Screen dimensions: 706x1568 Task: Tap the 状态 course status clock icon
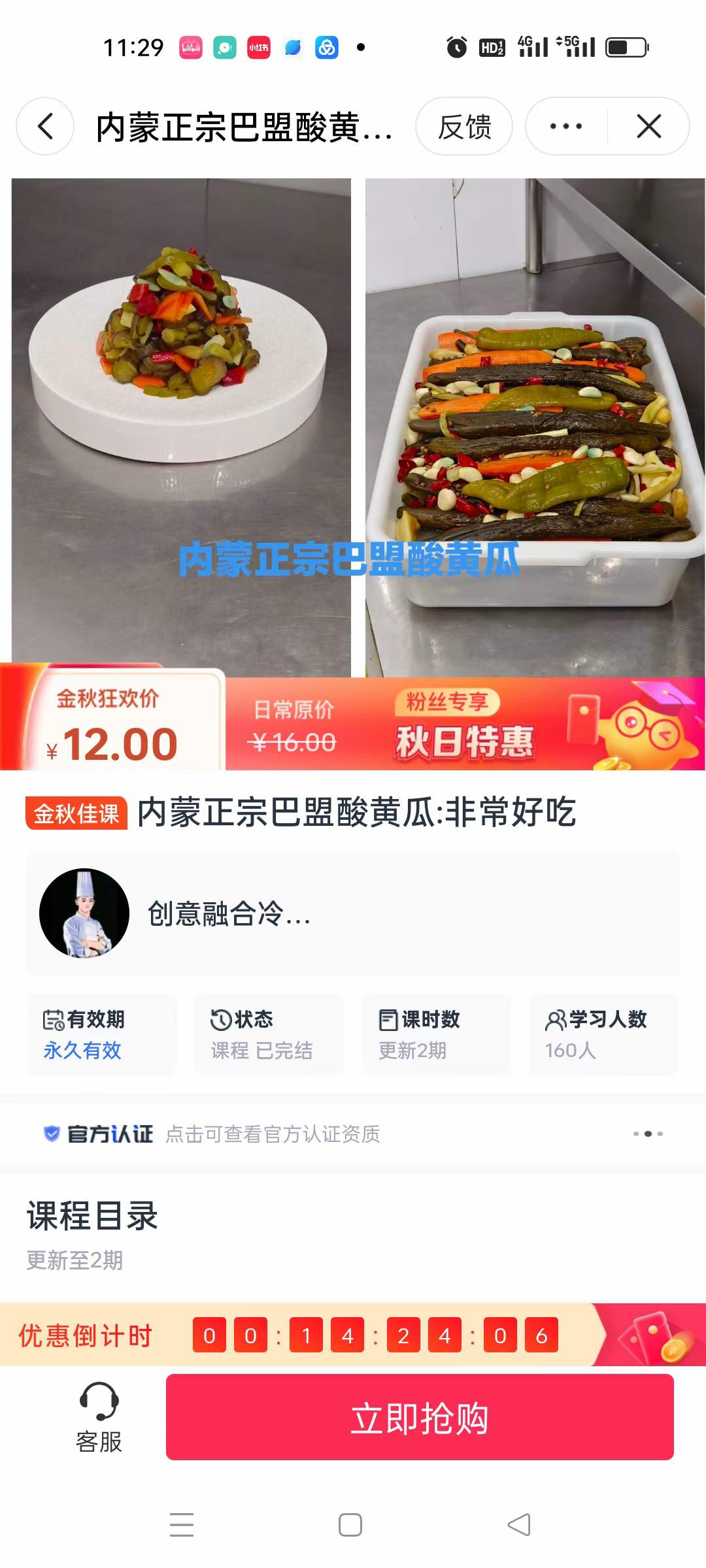[x=219, y=1019]
